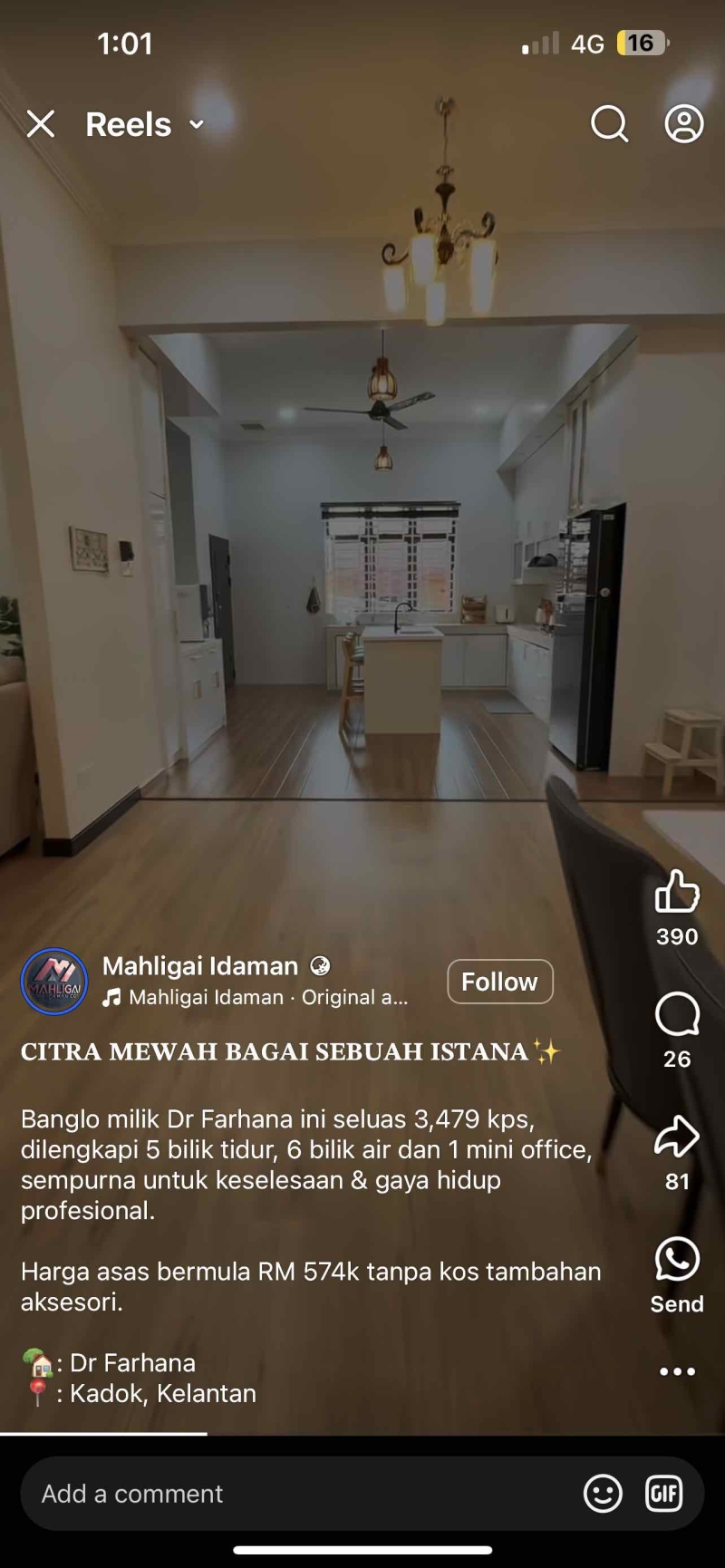The width and height of the screenshot is (725, 1568).
Task: Open the GIF picker
Action: click(x=663, y=1494)
